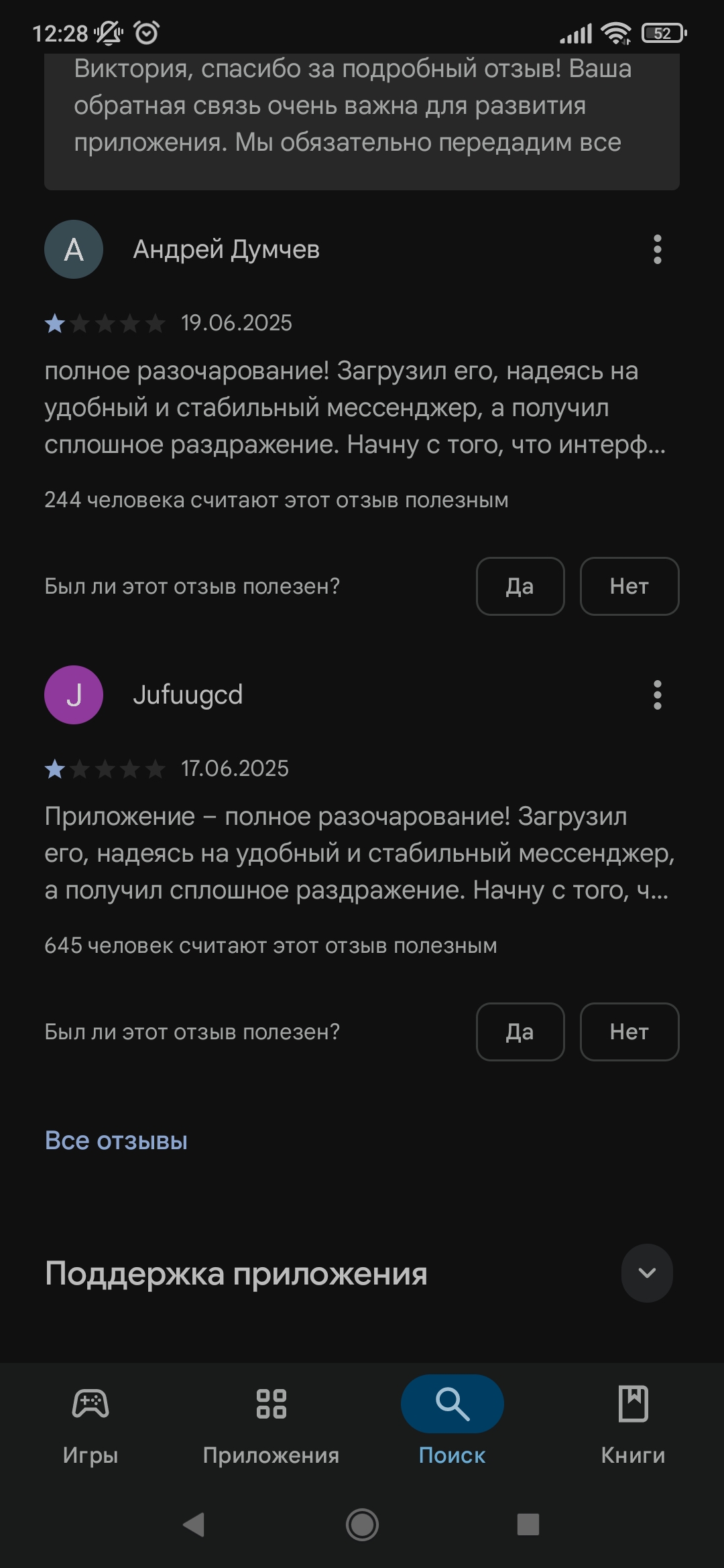Tap Нет under Андрей Думчев's review

(x=629, y=586)
